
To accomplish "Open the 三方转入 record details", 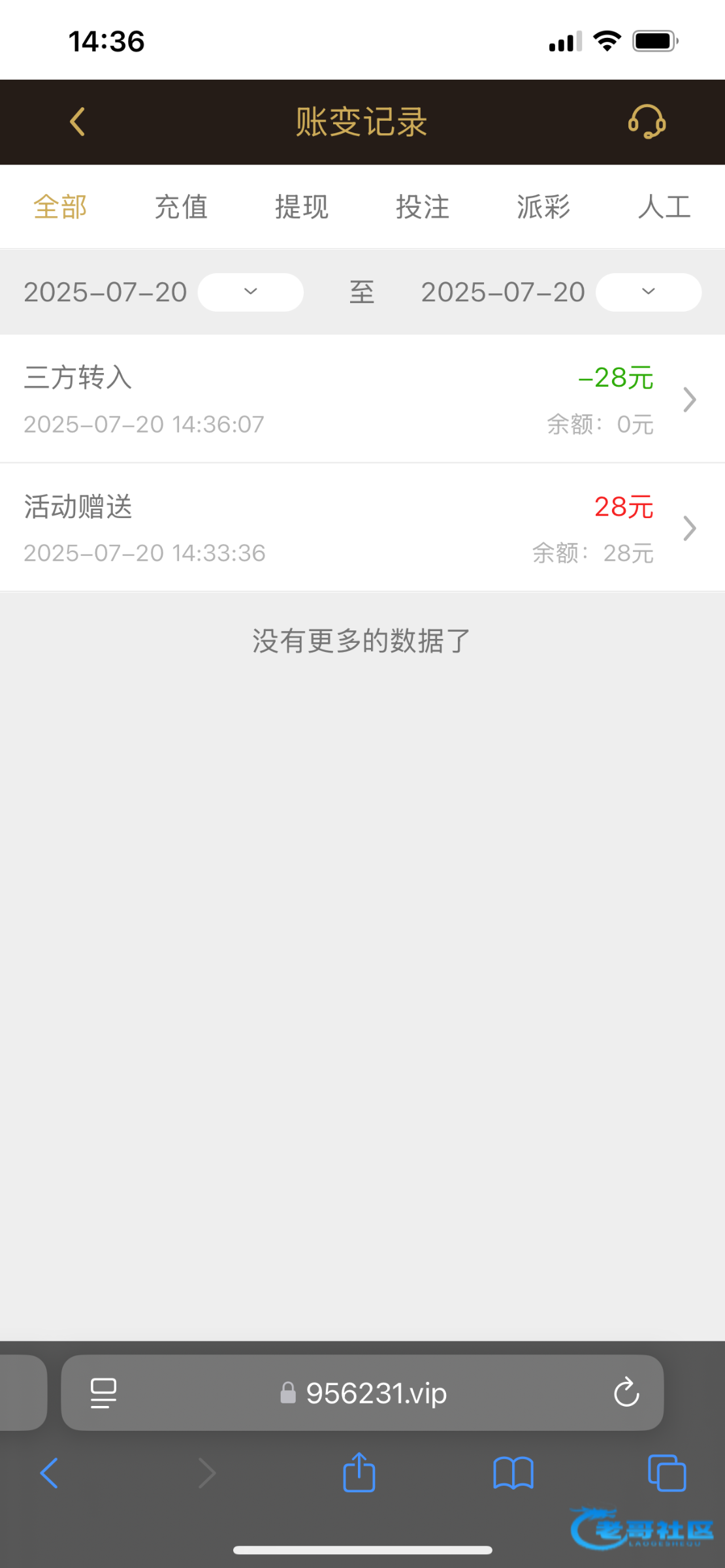I will [362, 399].
